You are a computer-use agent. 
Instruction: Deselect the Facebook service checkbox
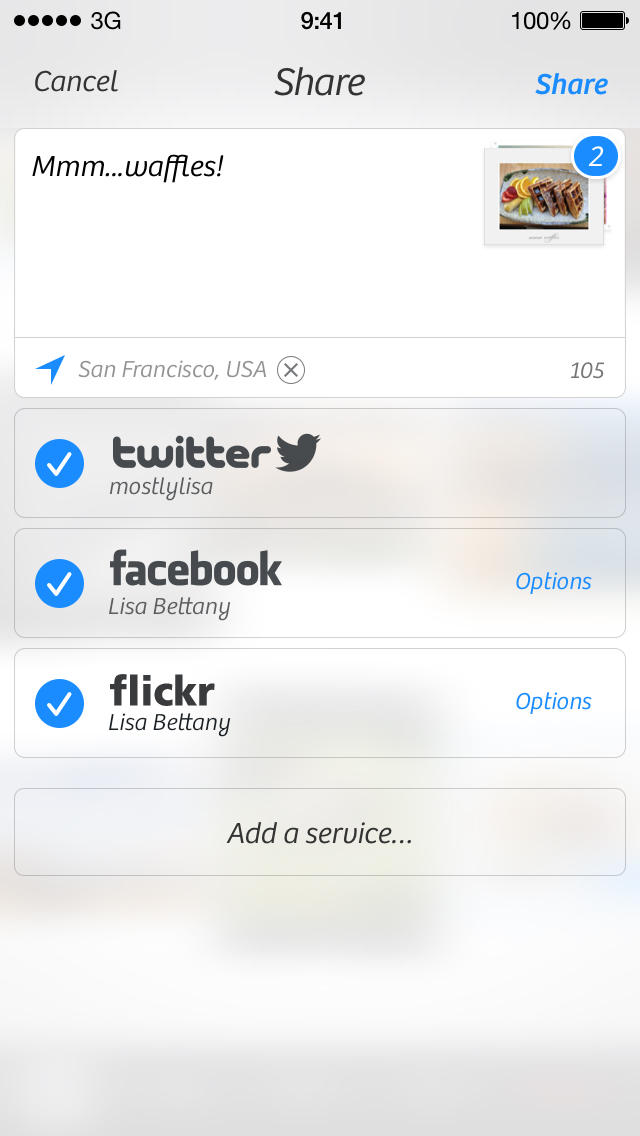[x=59, y=583]
